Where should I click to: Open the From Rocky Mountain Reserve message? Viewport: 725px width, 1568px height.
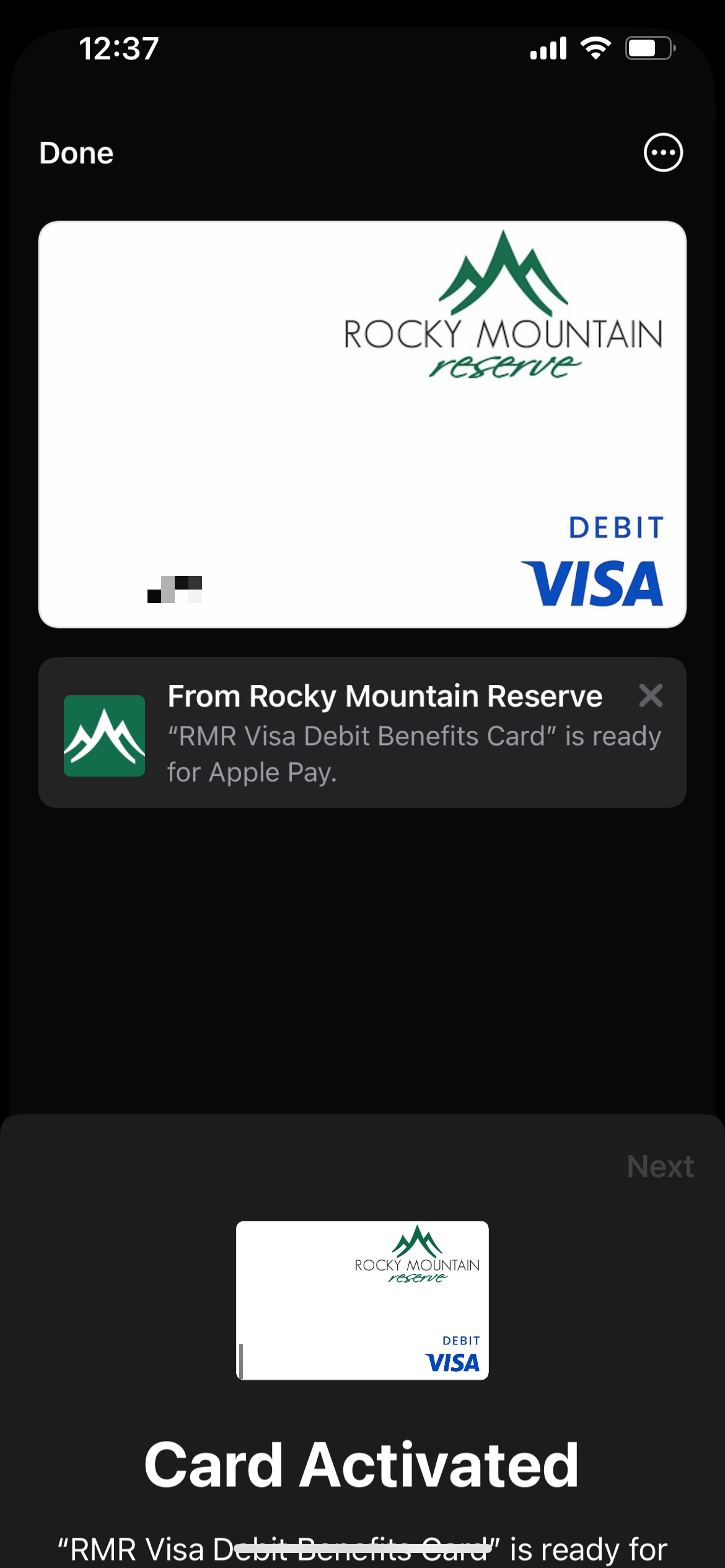point(362,733)
